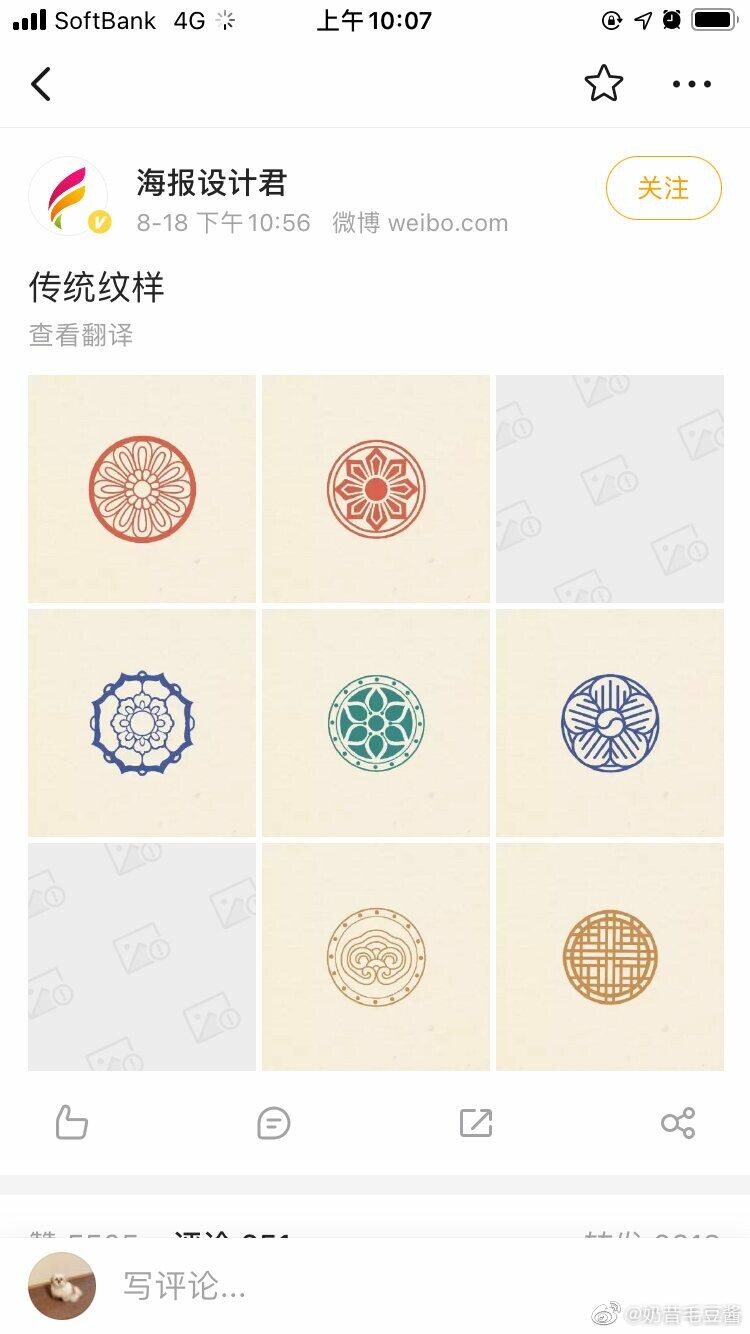Open the blue taiji petal pattern image
Viewport: 750px width, 1334px height.
610,723
